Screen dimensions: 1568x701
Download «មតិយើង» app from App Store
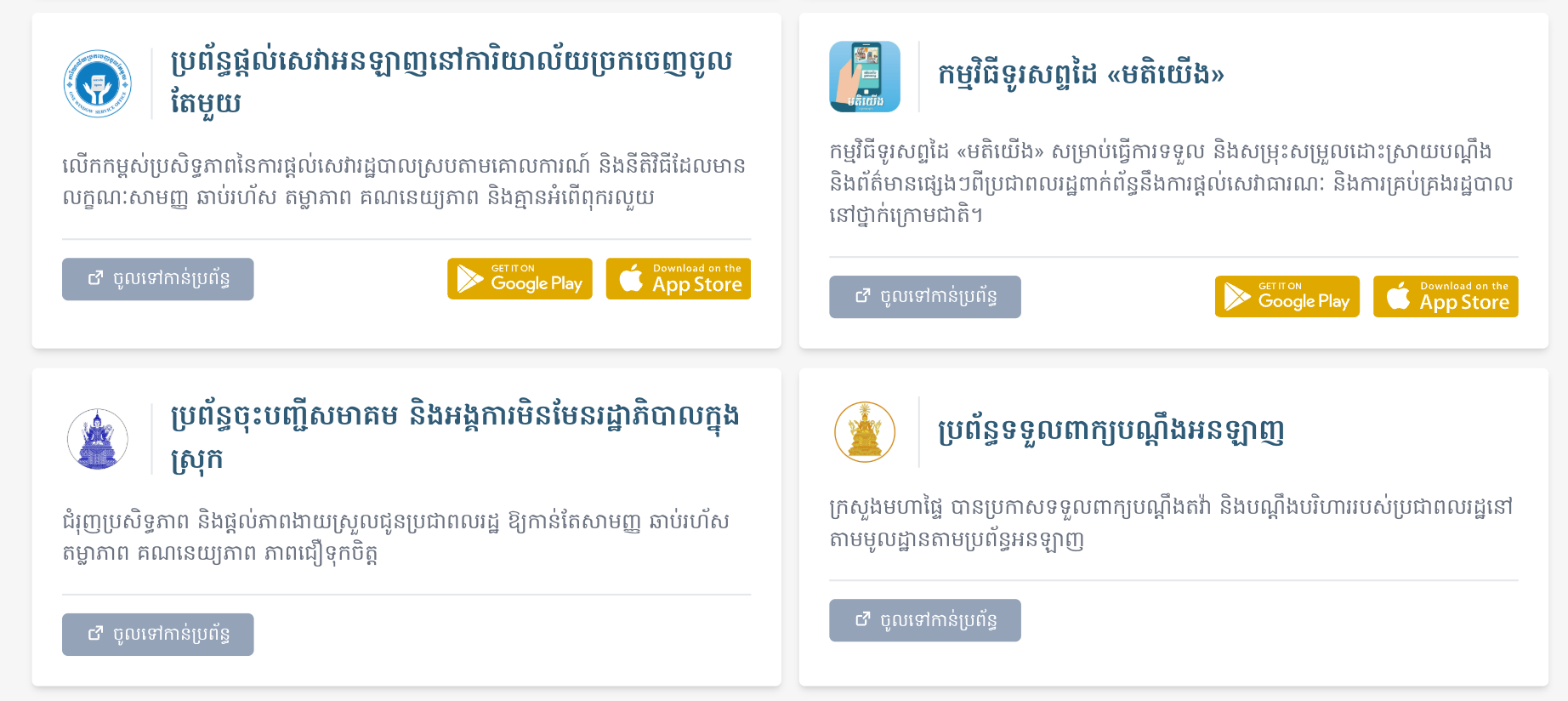[1445, 297]
